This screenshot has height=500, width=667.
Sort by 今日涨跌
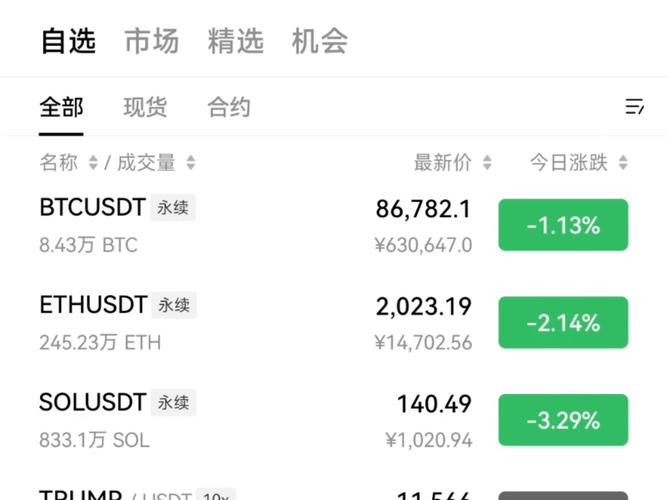pos(579,162)
